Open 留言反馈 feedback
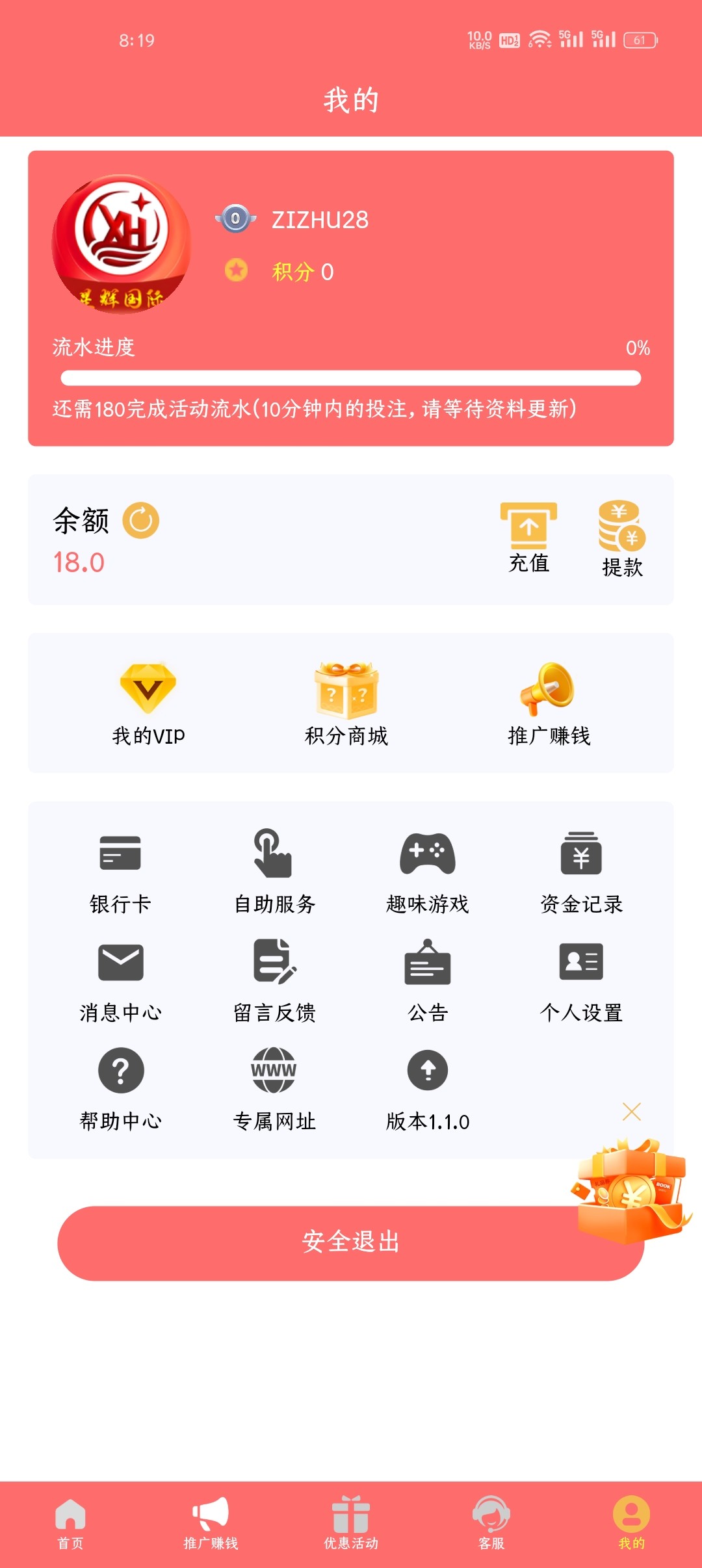The height and width of the screenshot is (1568, 702). (x=274, y=980)
